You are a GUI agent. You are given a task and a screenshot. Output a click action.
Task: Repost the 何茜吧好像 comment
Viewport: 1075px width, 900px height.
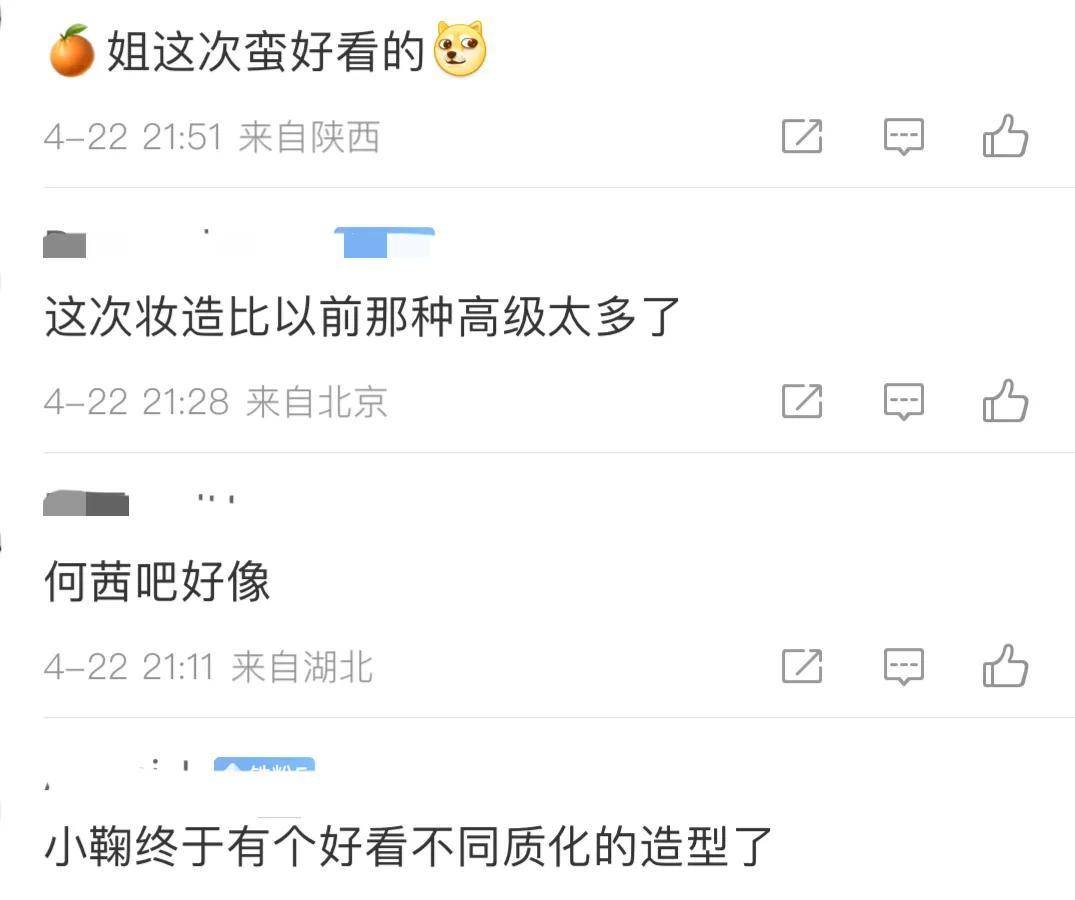801,666
